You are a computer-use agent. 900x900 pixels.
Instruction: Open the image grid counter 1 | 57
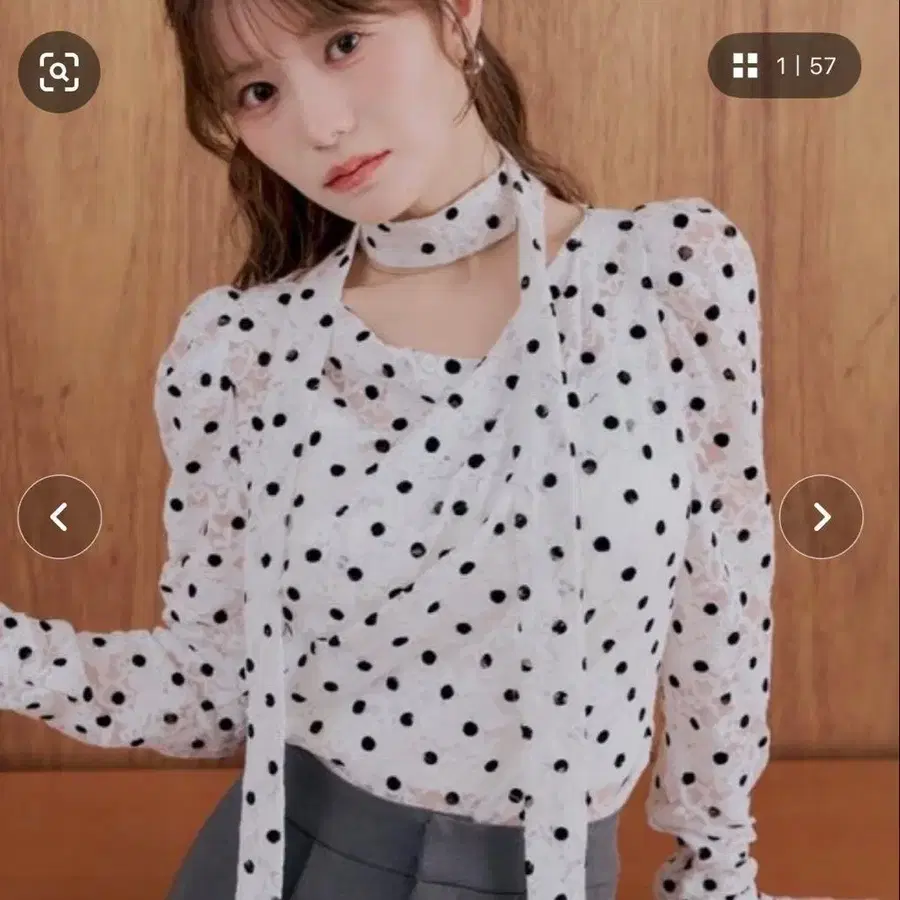(x=784, y=65)
